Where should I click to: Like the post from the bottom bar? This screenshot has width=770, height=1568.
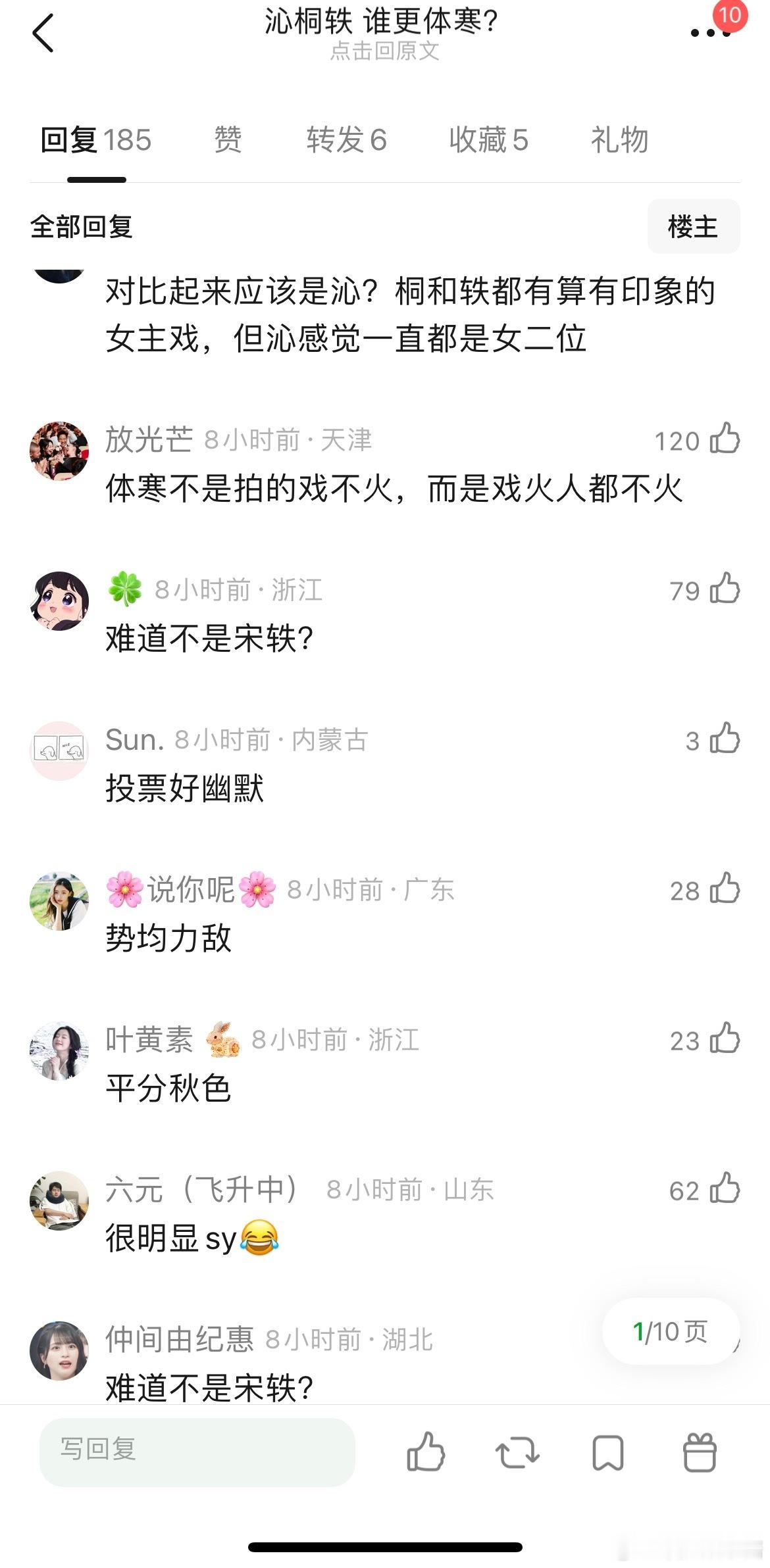(x=426, y=1452)
